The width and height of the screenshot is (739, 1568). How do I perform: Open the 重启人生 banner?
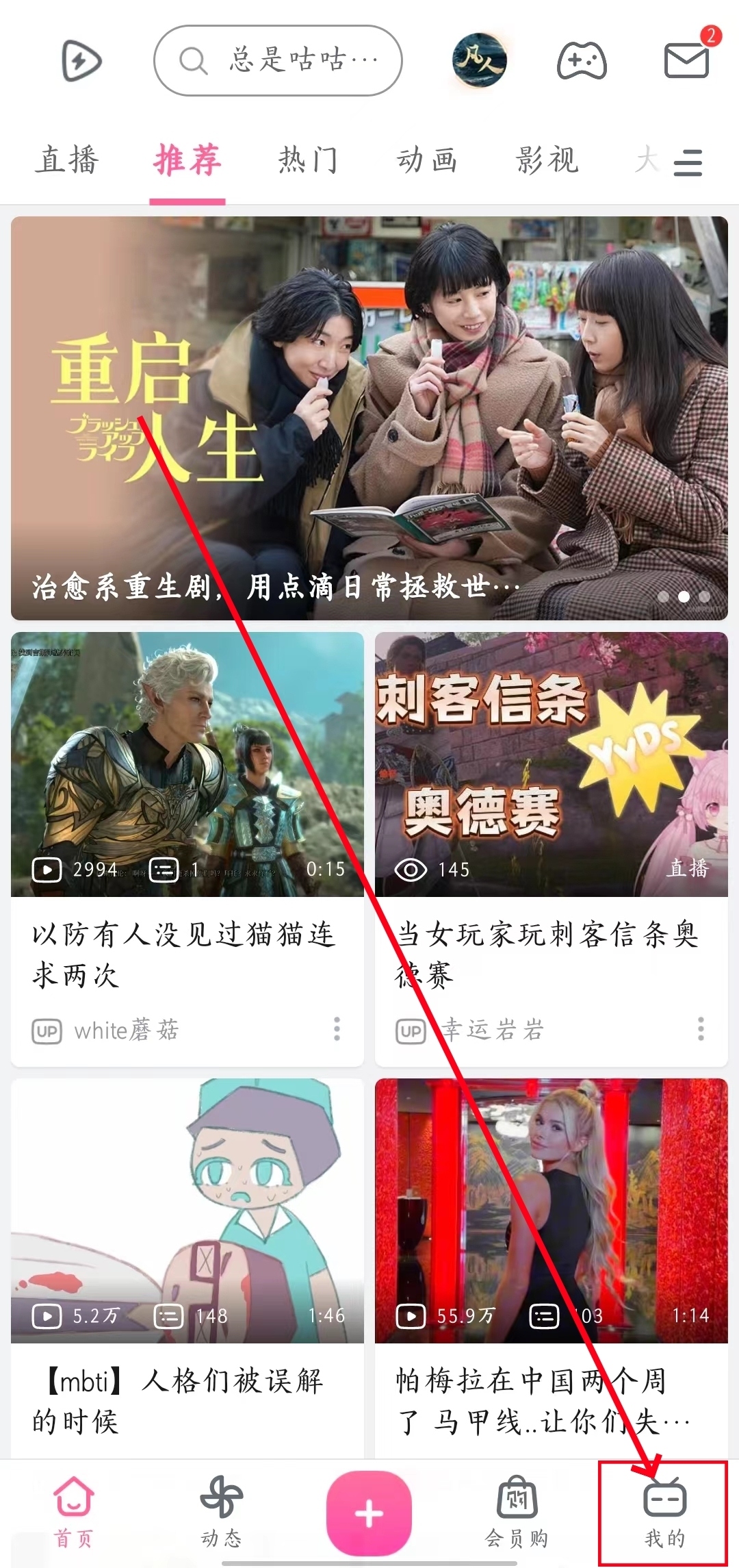click(x=369, y=418)
